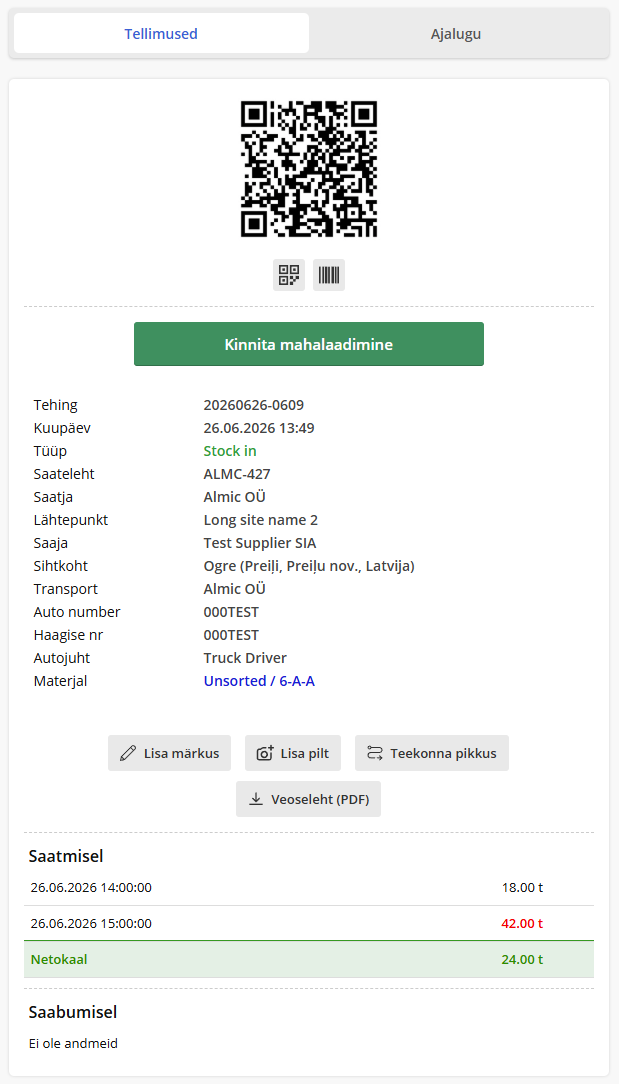Tap Kinnita mahalaadimine button
This screenshot has height=1084, width=619.
[x=308, y=344]
